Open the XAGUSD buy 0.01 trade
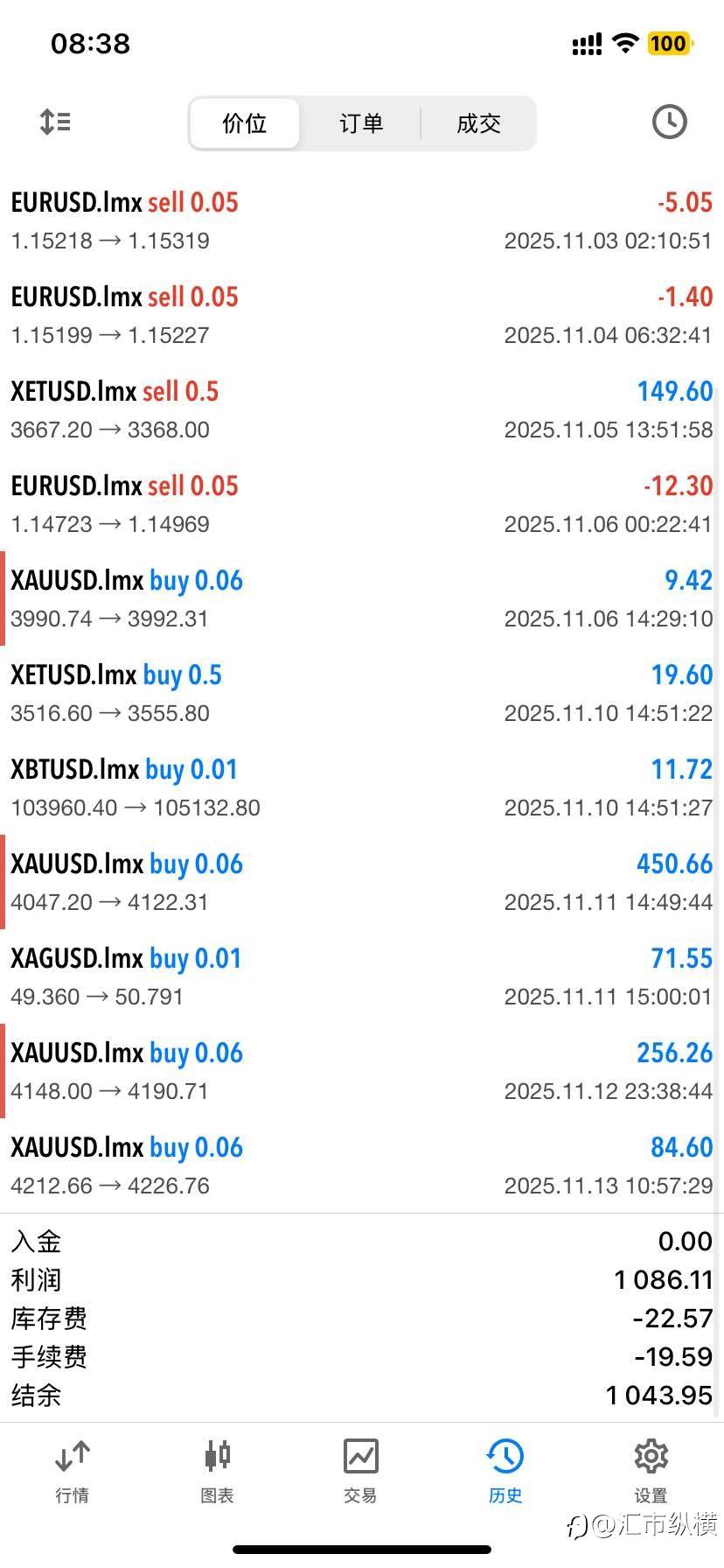Viewport: 724px width, 1568px height. [x=362, y=976]
